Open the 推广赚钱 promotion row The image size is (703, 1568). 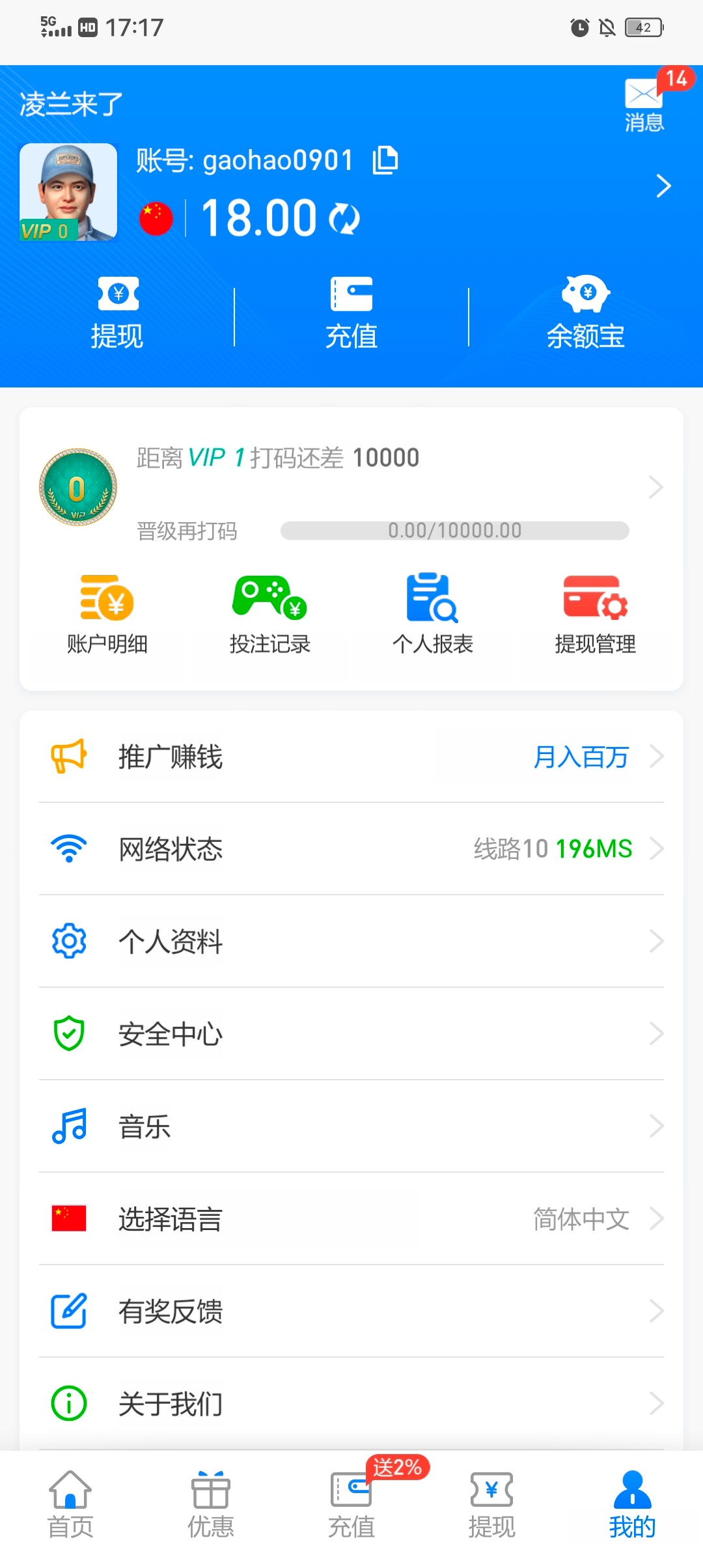(x=351, y=757)
